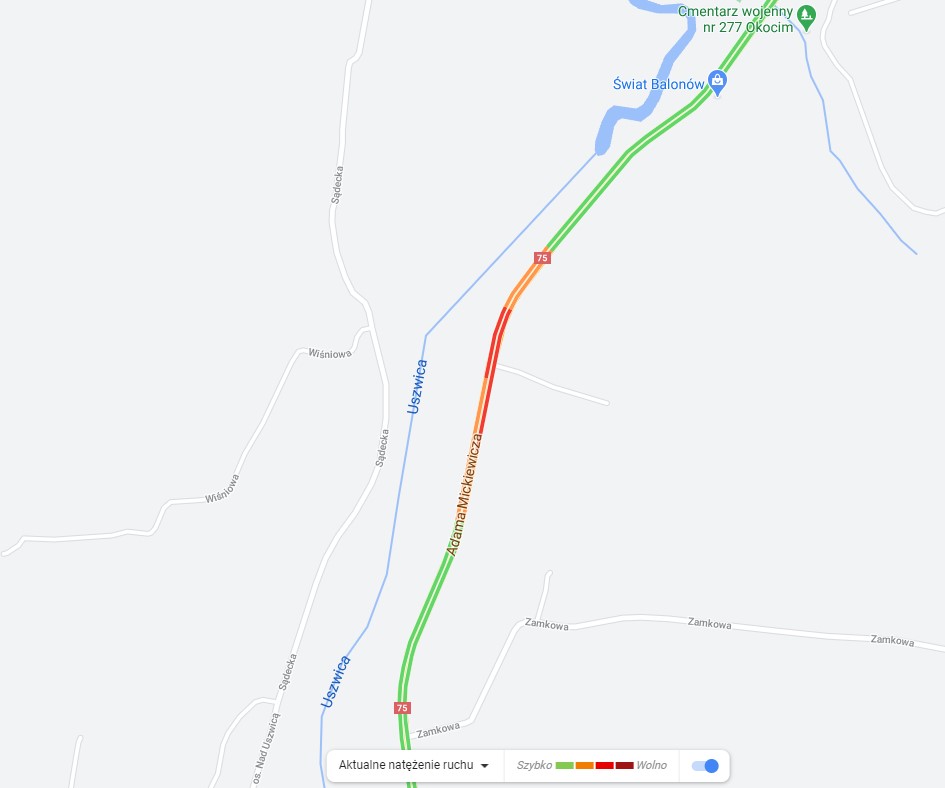Viewport: 945px width, 788px height.
Task: Open Cmentarz wojenny nr 277 Okocim marker
Action: pyautogui.click(x=807, y=14)
